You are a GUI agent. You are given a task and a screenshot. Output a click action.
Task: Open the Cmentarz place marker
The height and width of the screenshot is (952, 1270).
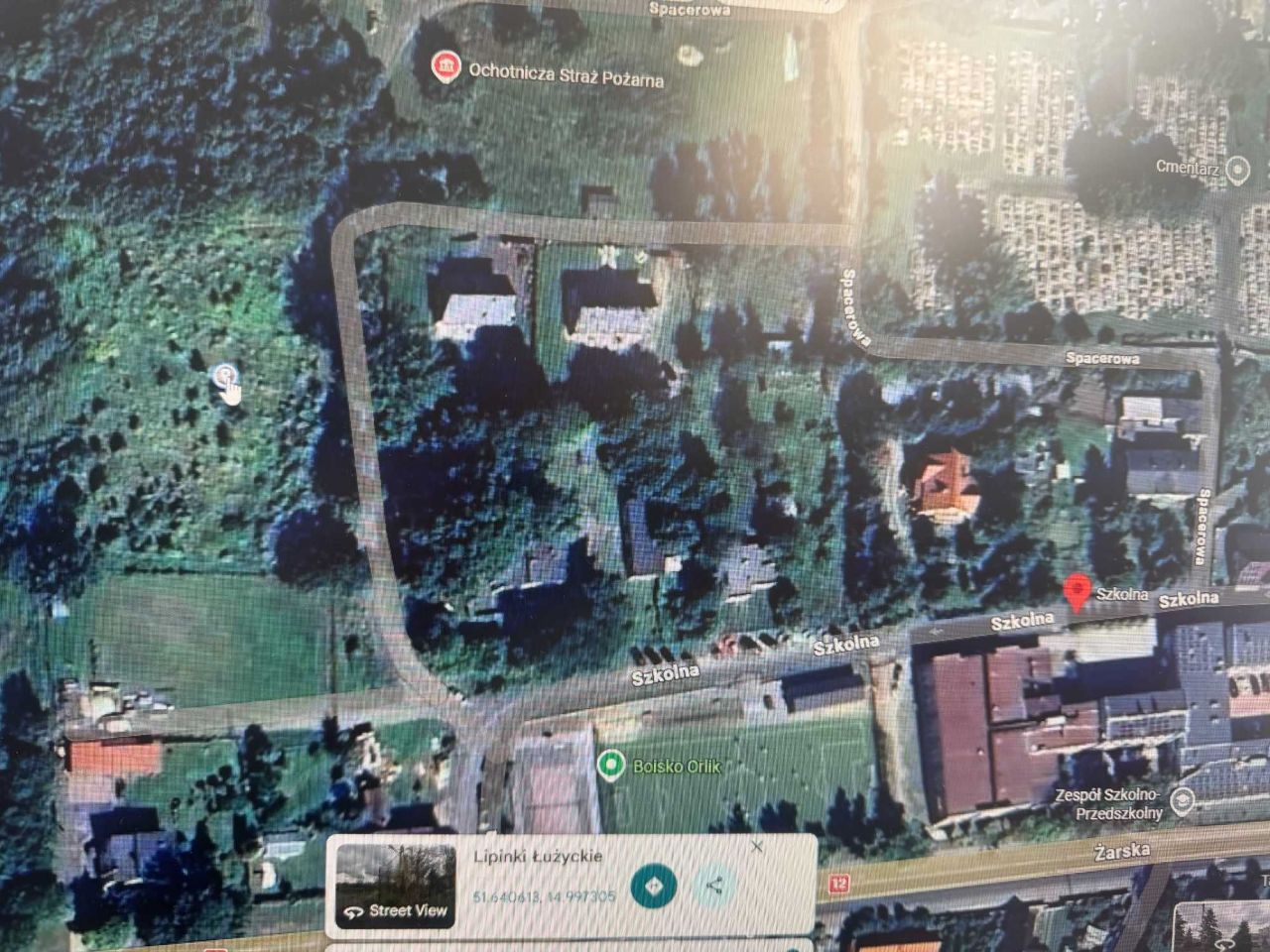click(1237, 169)
